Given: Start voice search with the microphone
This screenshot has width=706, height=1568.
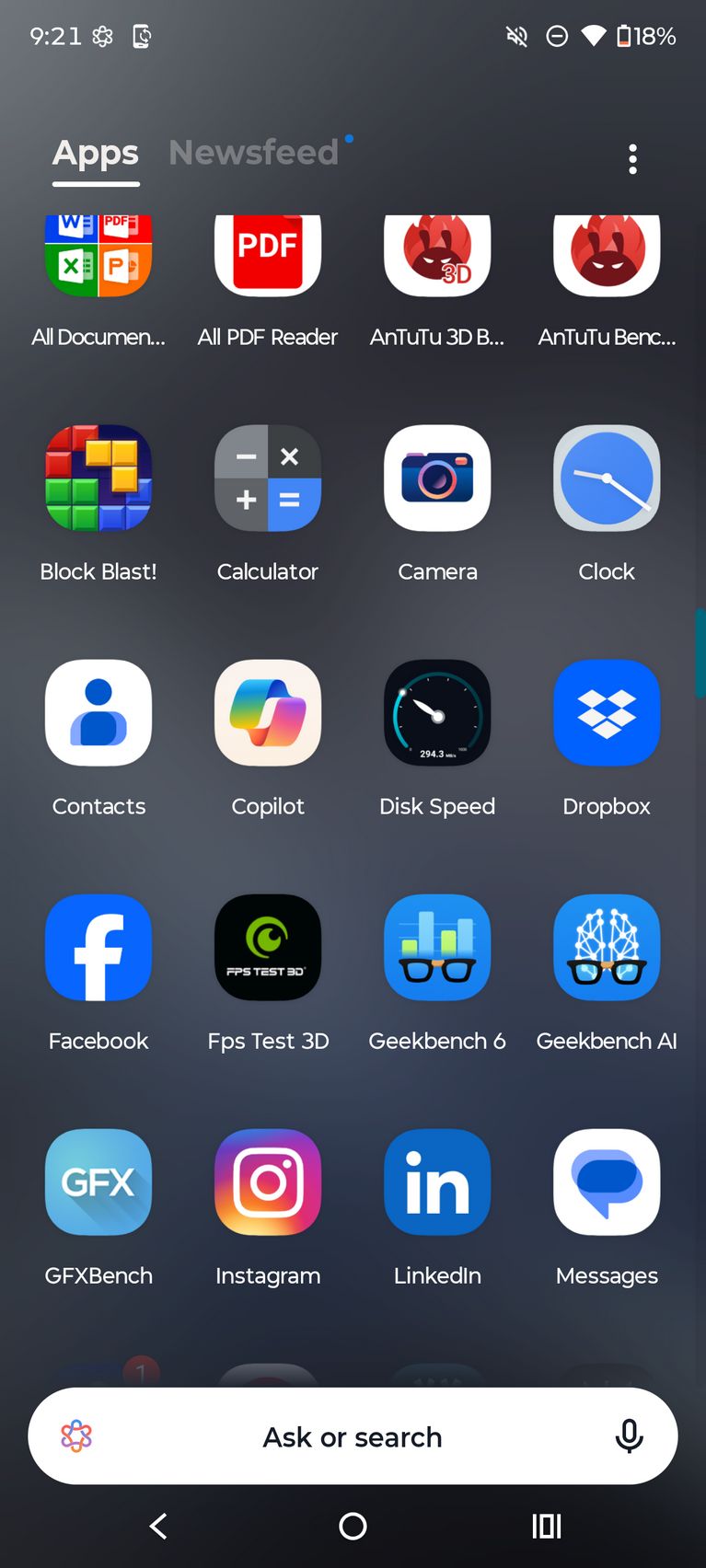Looking at the screenshot, I should tap(629, 1436).
